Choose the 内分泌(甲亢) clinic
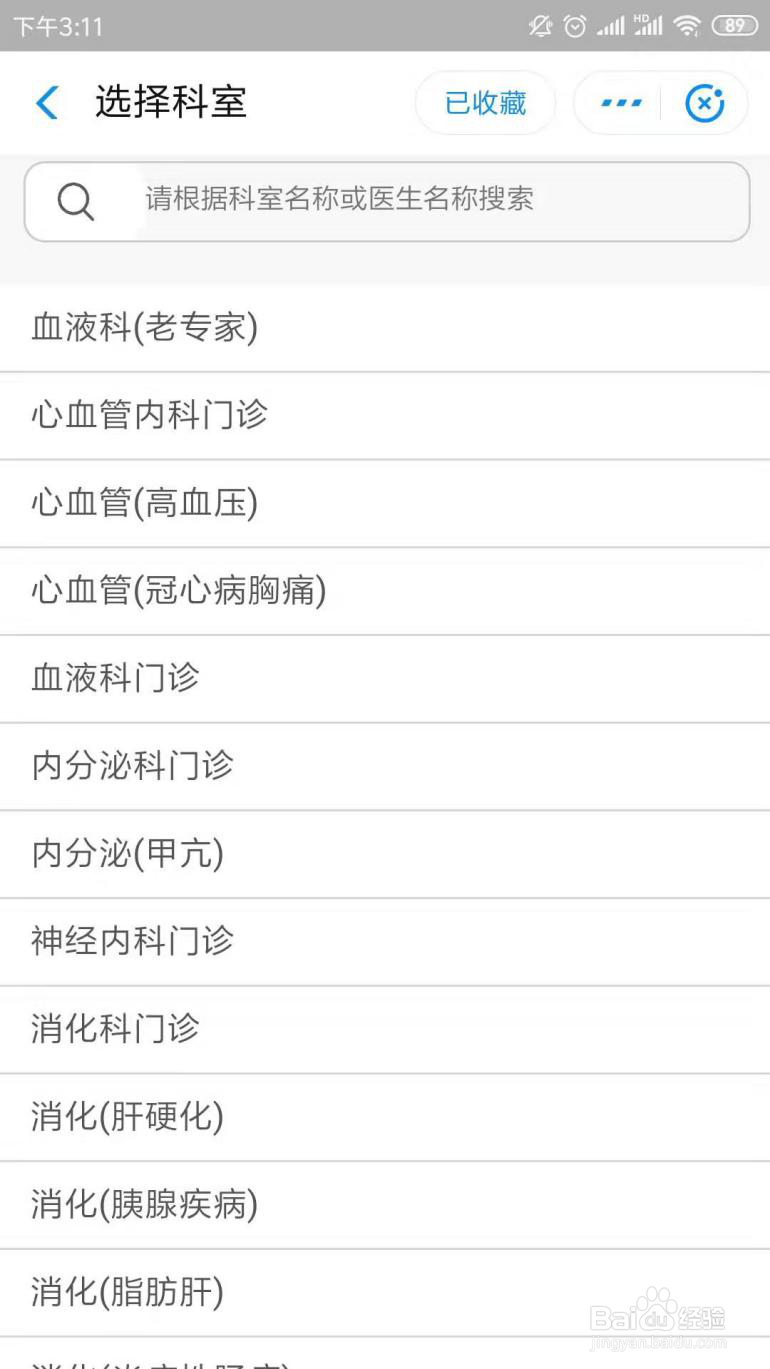This screenshot has height=1369, width=770. click(x=385, y=855)
